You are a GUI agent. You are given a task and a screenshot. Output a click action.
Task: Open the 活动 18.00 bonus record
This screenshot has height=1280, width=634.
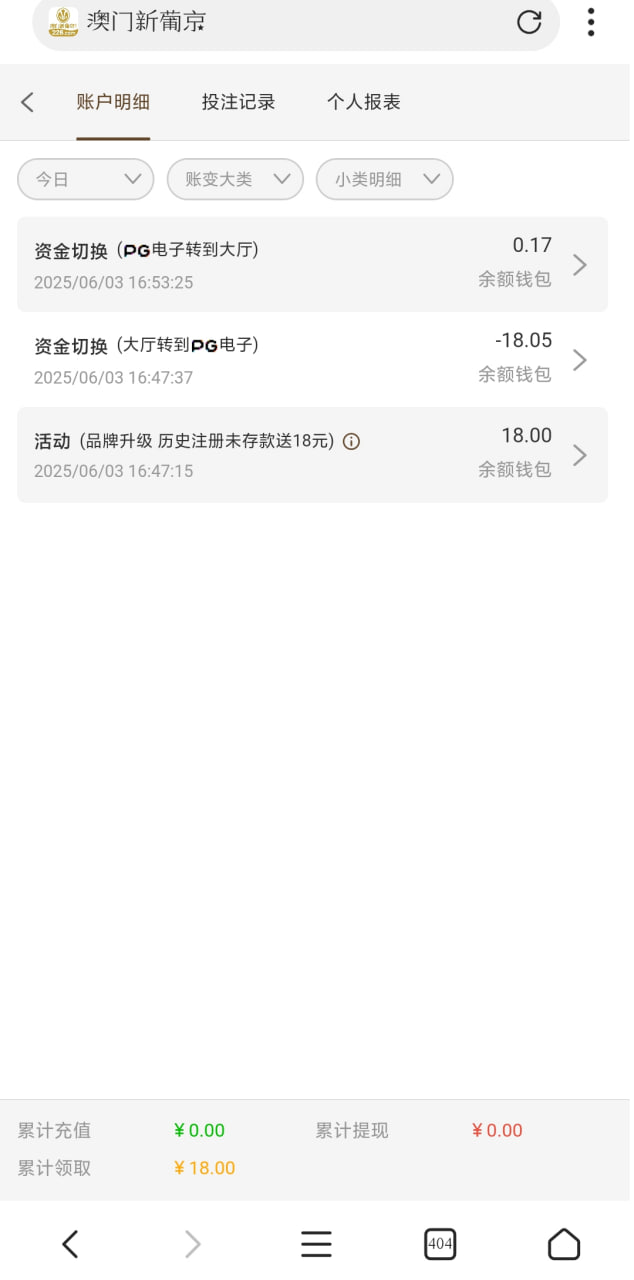click(x=312, y=455)
